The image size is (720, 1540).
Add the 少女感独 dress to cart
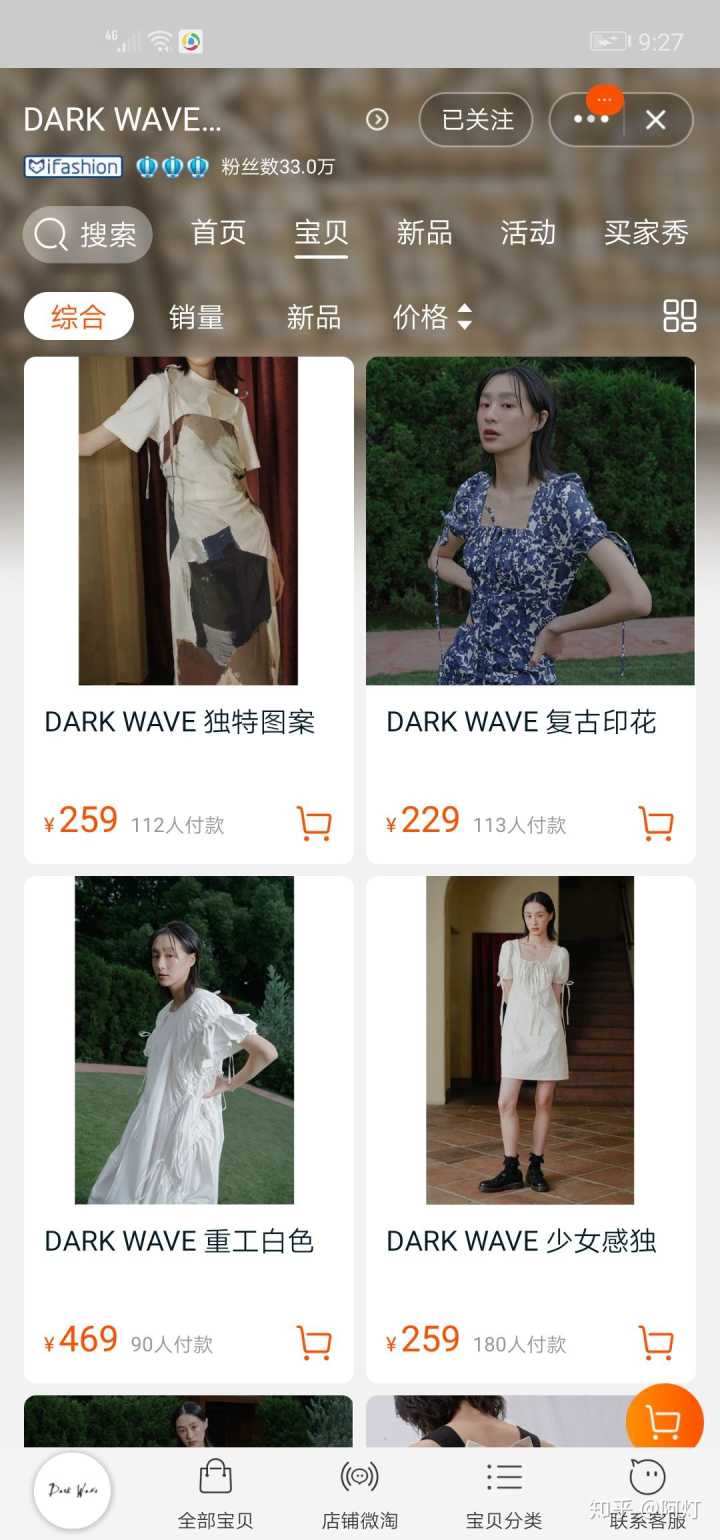click(656, 1343)
